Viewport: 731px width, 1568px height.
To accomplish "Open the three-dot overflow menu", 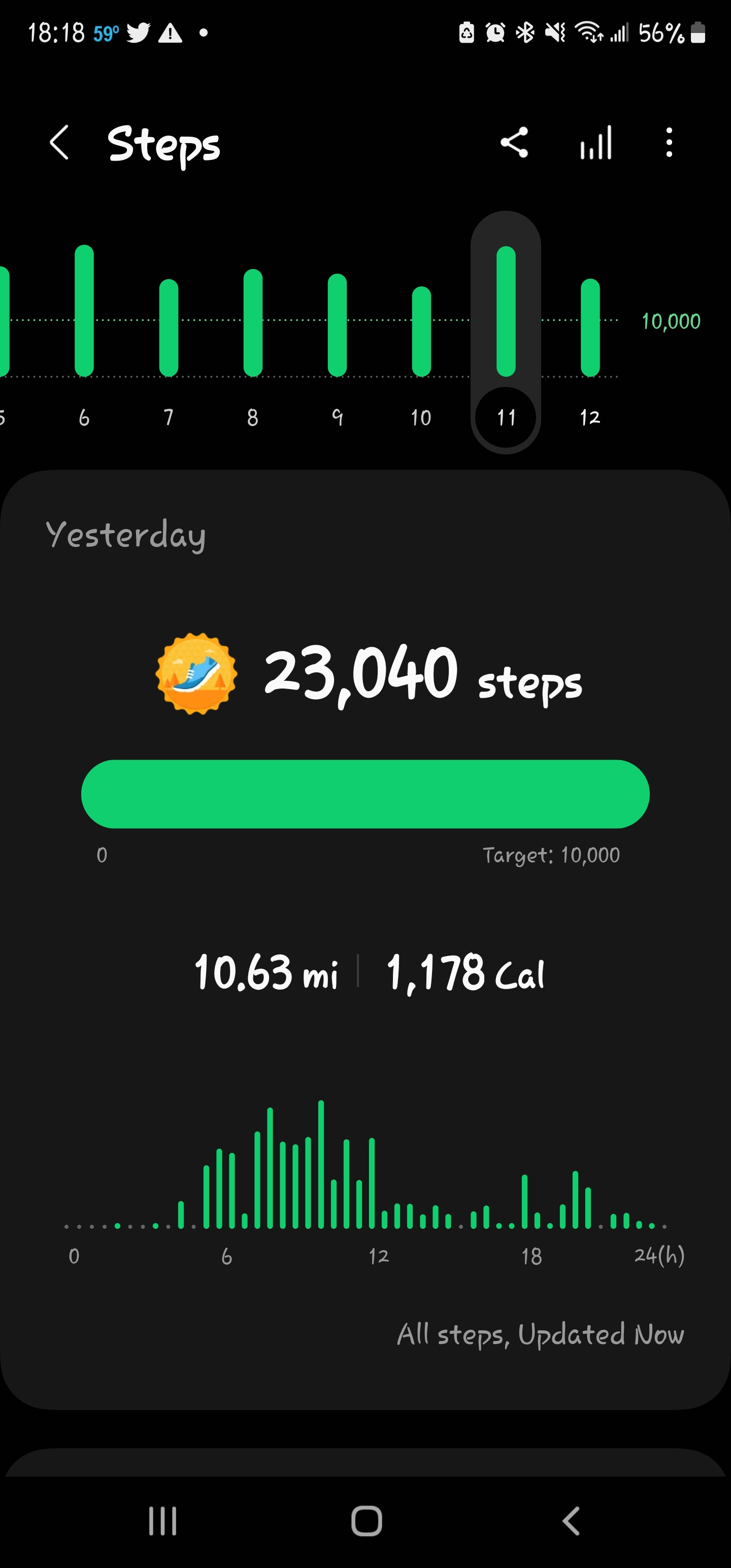I will click(x=669, y=143).
